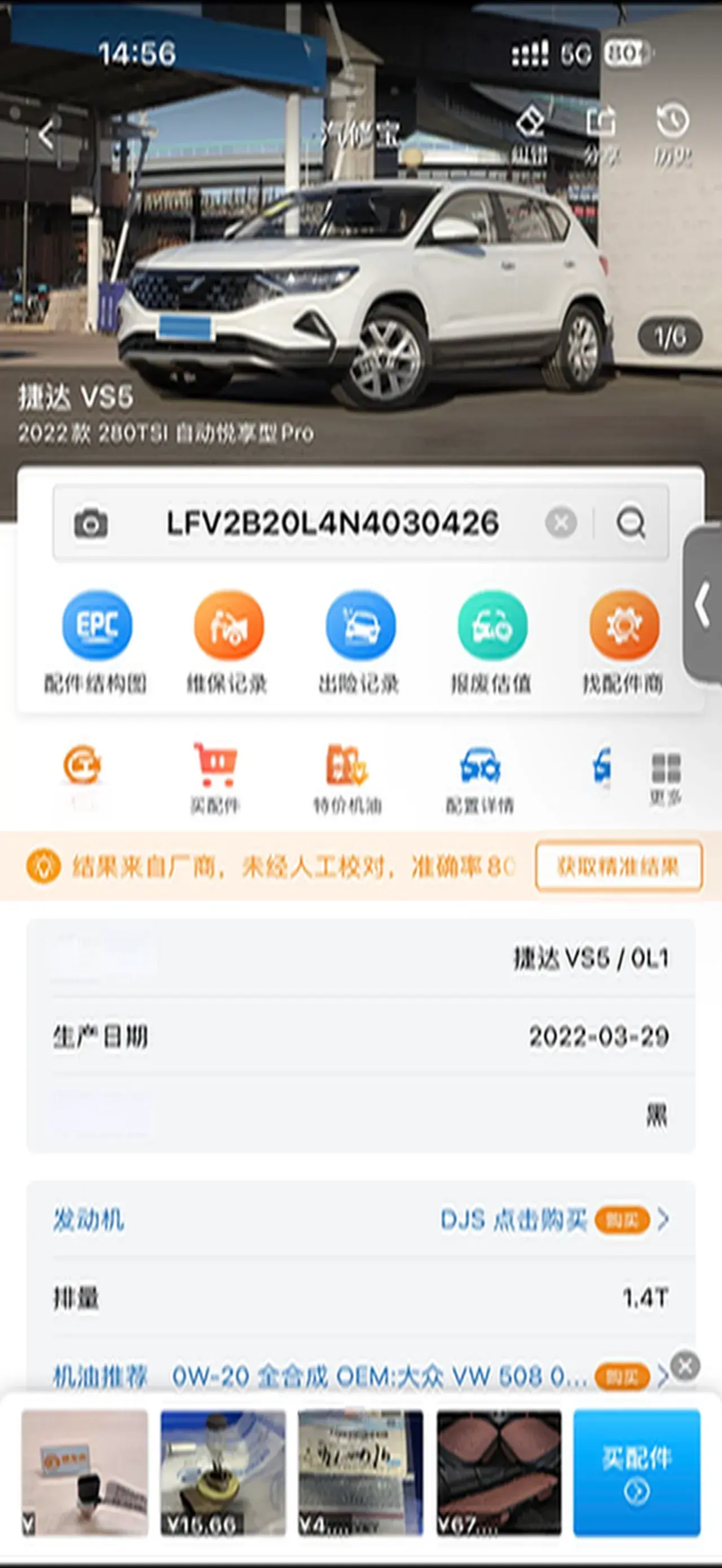722x1568 pixels.
Task: Share this vehicle via the 分享 icon
Action: [x=601, y=135]
